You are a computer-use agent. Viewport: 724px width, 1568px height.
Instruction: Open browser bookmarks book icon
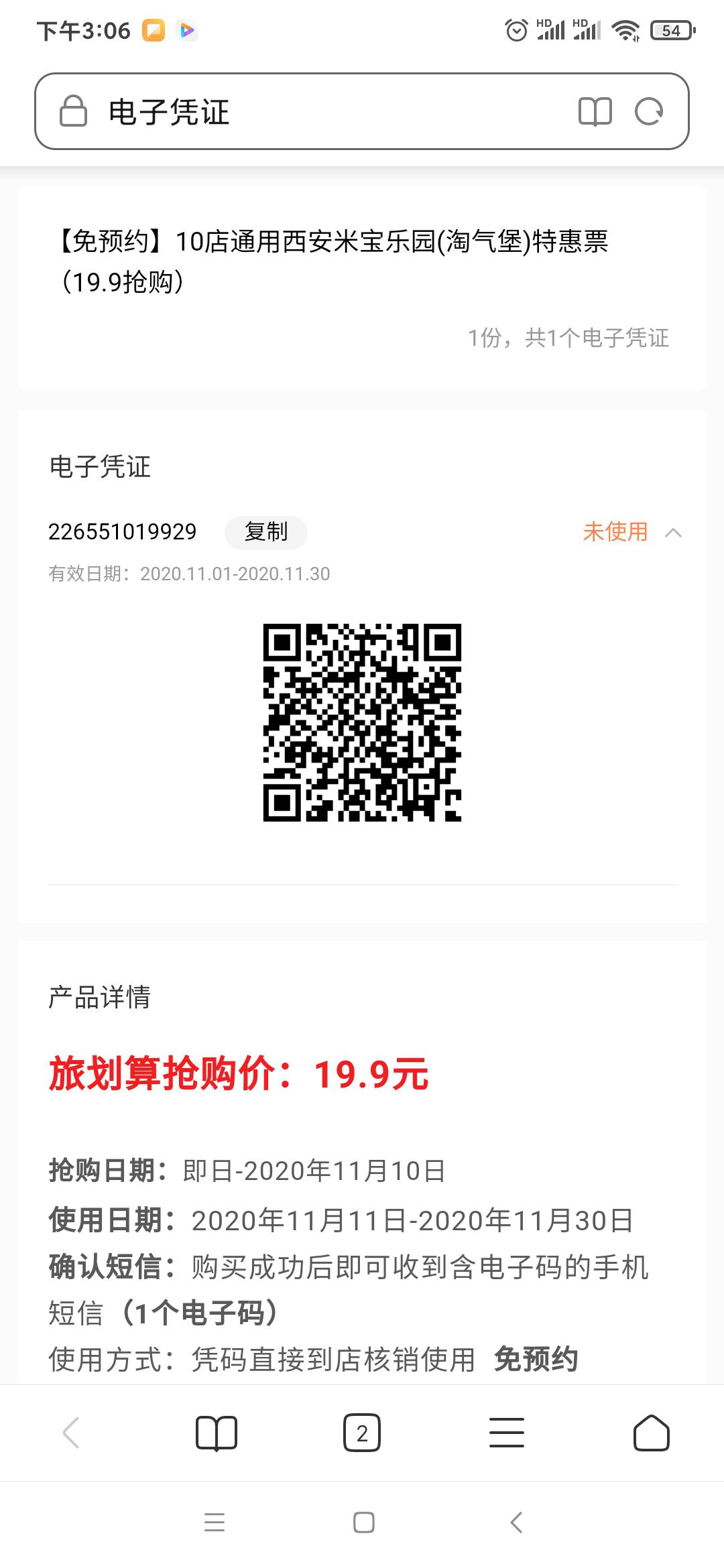point(217,1433)
